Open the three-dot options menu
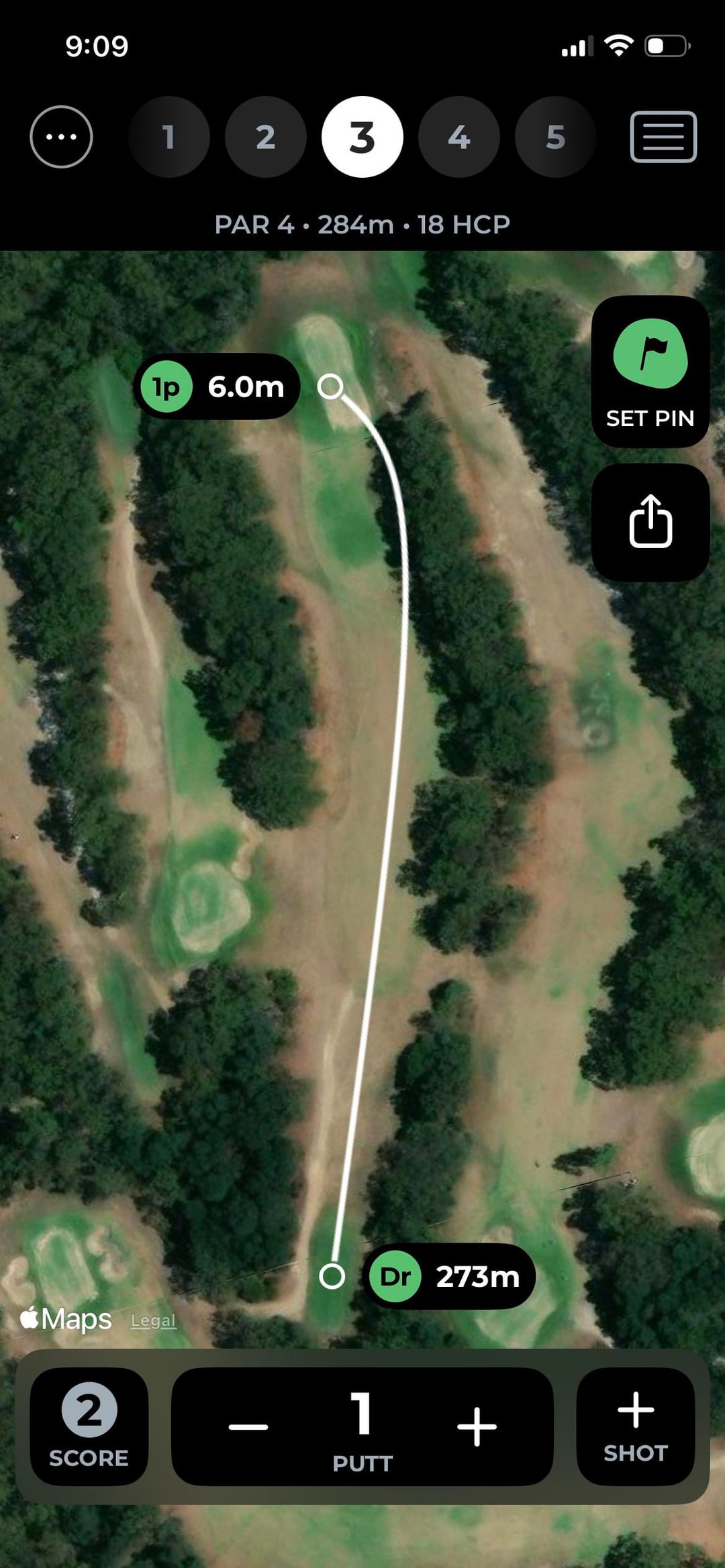Screen dimensions: 725x1568 61,137
